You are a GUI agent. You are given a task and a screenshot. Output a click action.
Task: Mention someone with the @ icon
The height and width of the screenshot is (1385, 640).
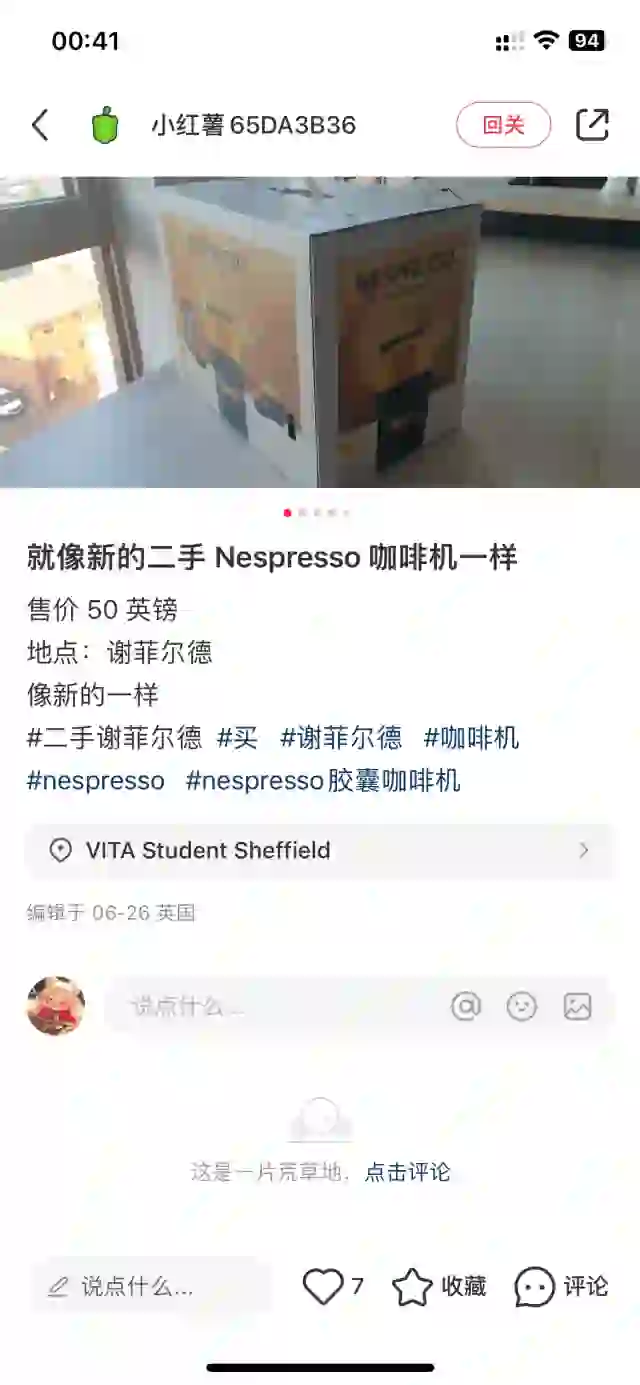466,1006
